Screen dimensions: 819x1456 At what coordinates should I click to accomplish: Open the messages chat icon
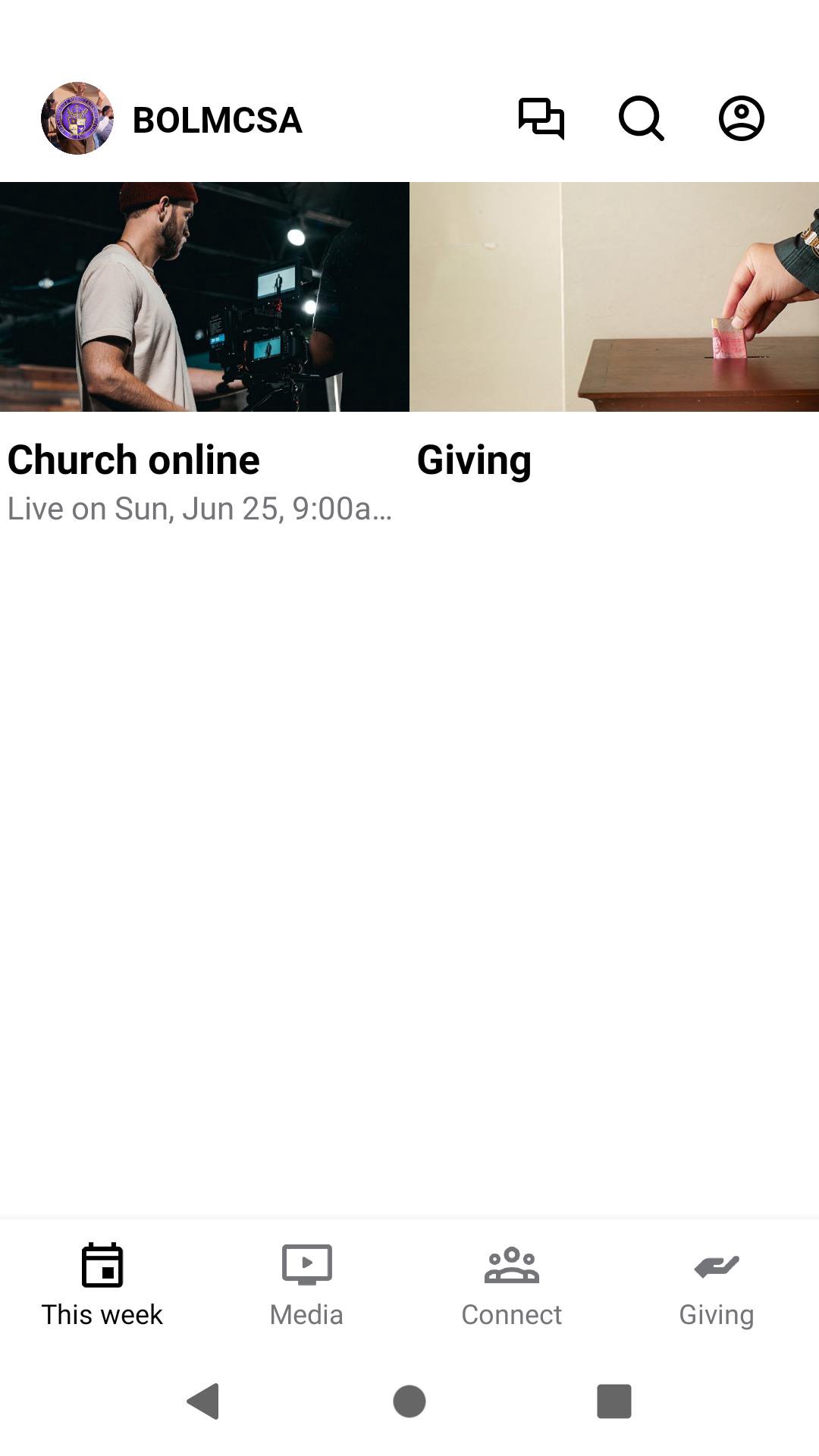(x=541, y=119)
